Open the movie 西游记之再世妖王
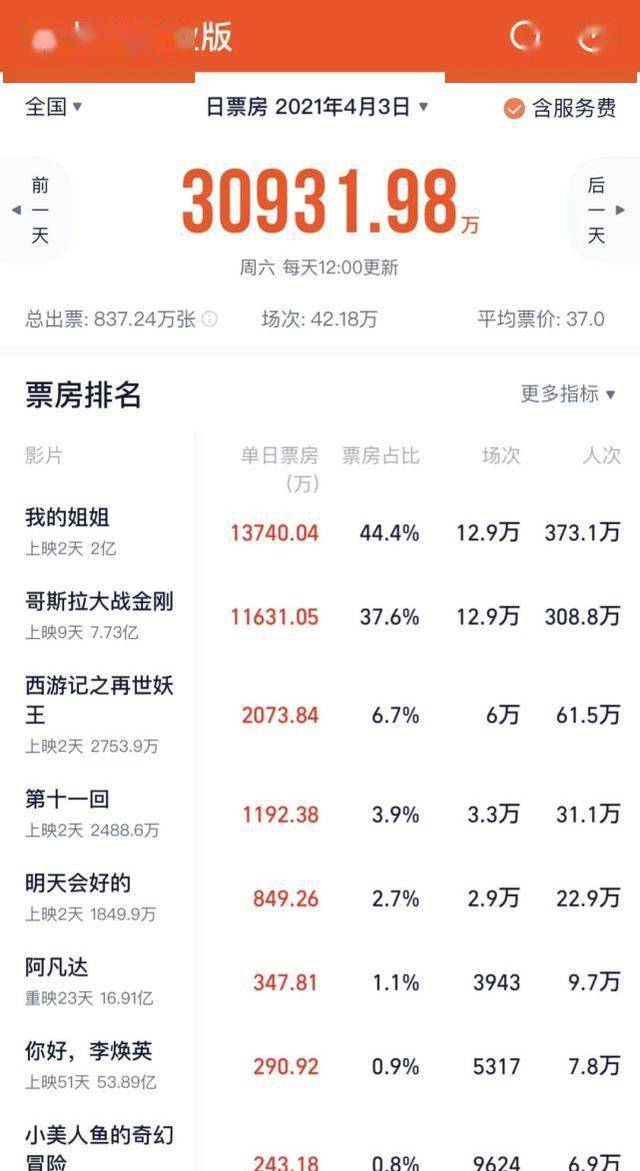The height and width of the screenshot is (1171, 640). (x=99, y=700)
